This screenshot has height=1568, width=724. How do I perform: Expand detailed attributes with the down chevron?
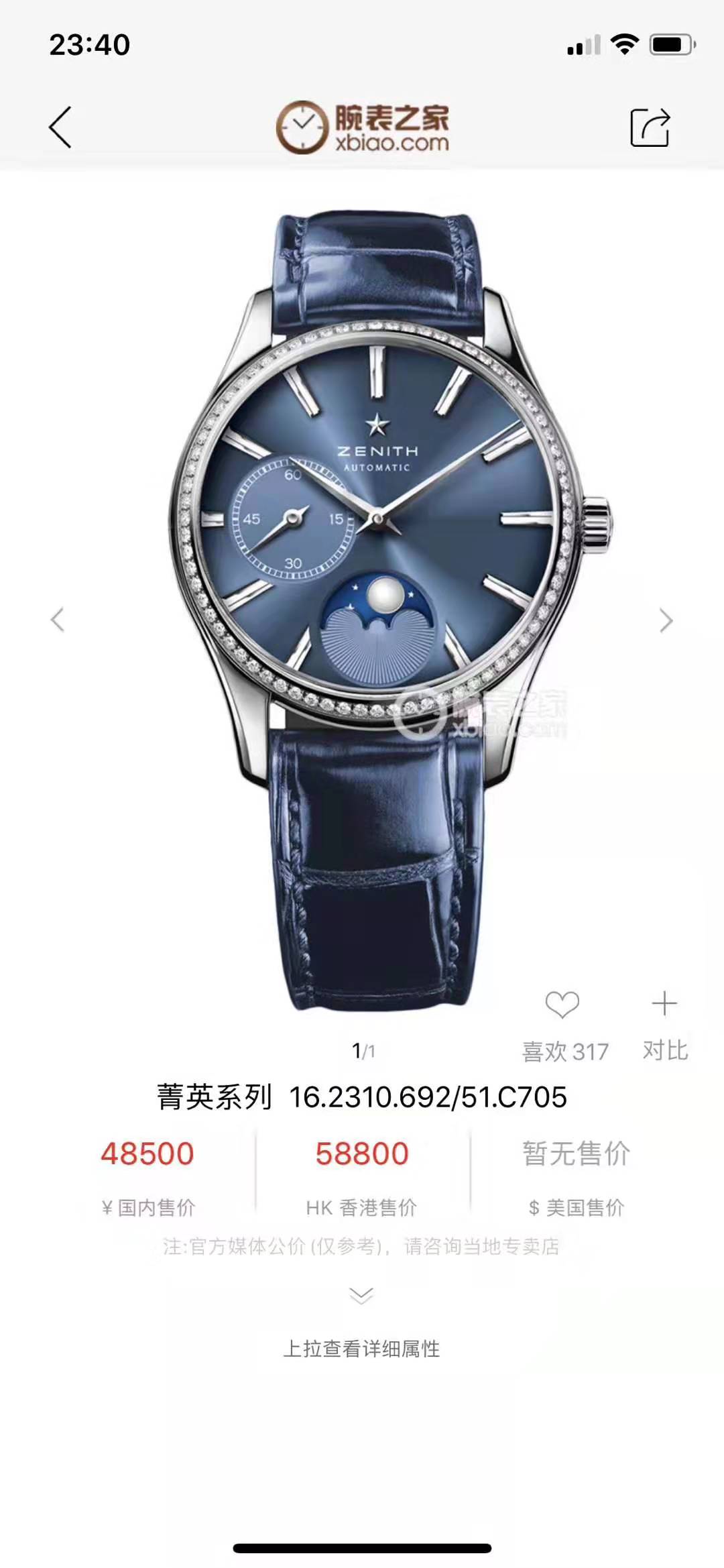(361, 1296)
